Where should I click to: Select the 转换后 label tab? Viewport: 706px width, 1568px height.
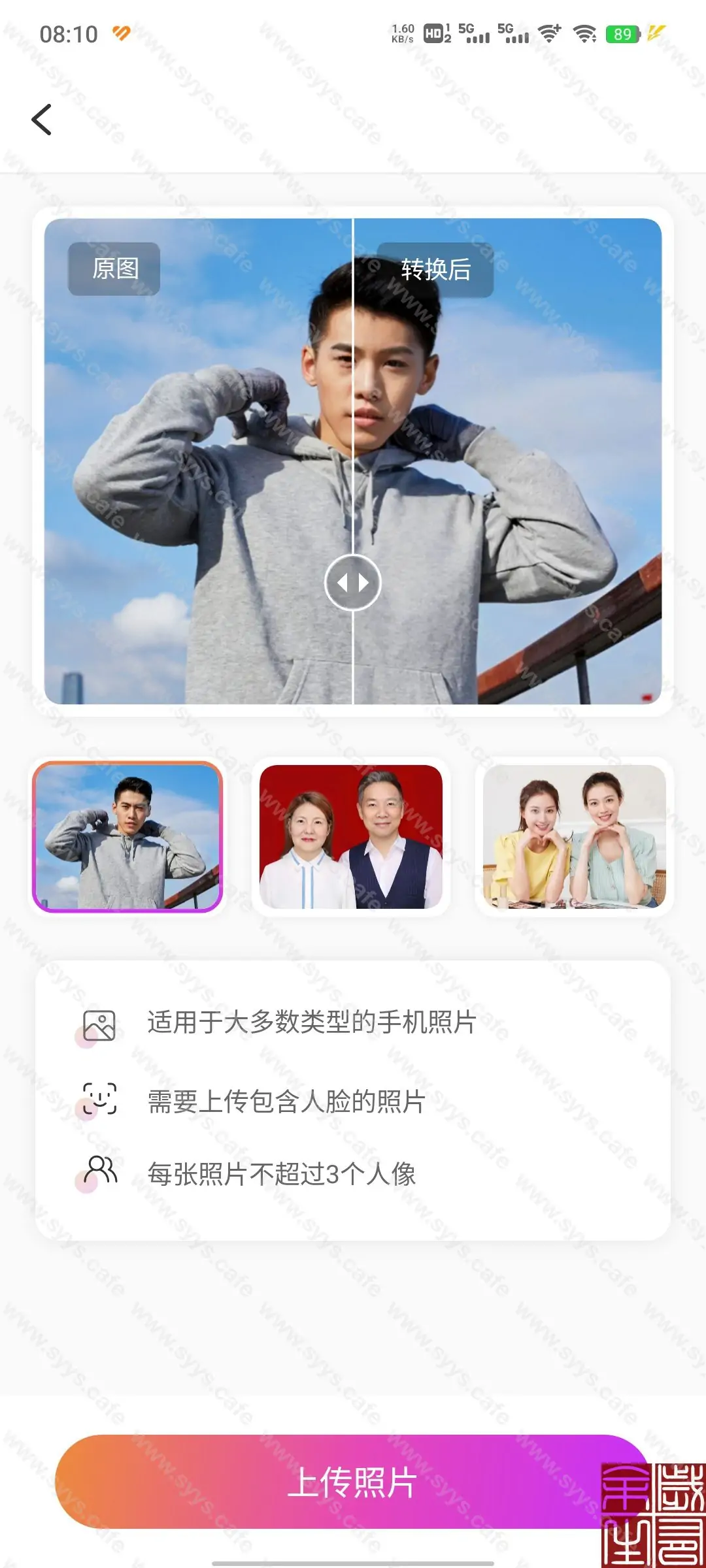click(437, 268)
